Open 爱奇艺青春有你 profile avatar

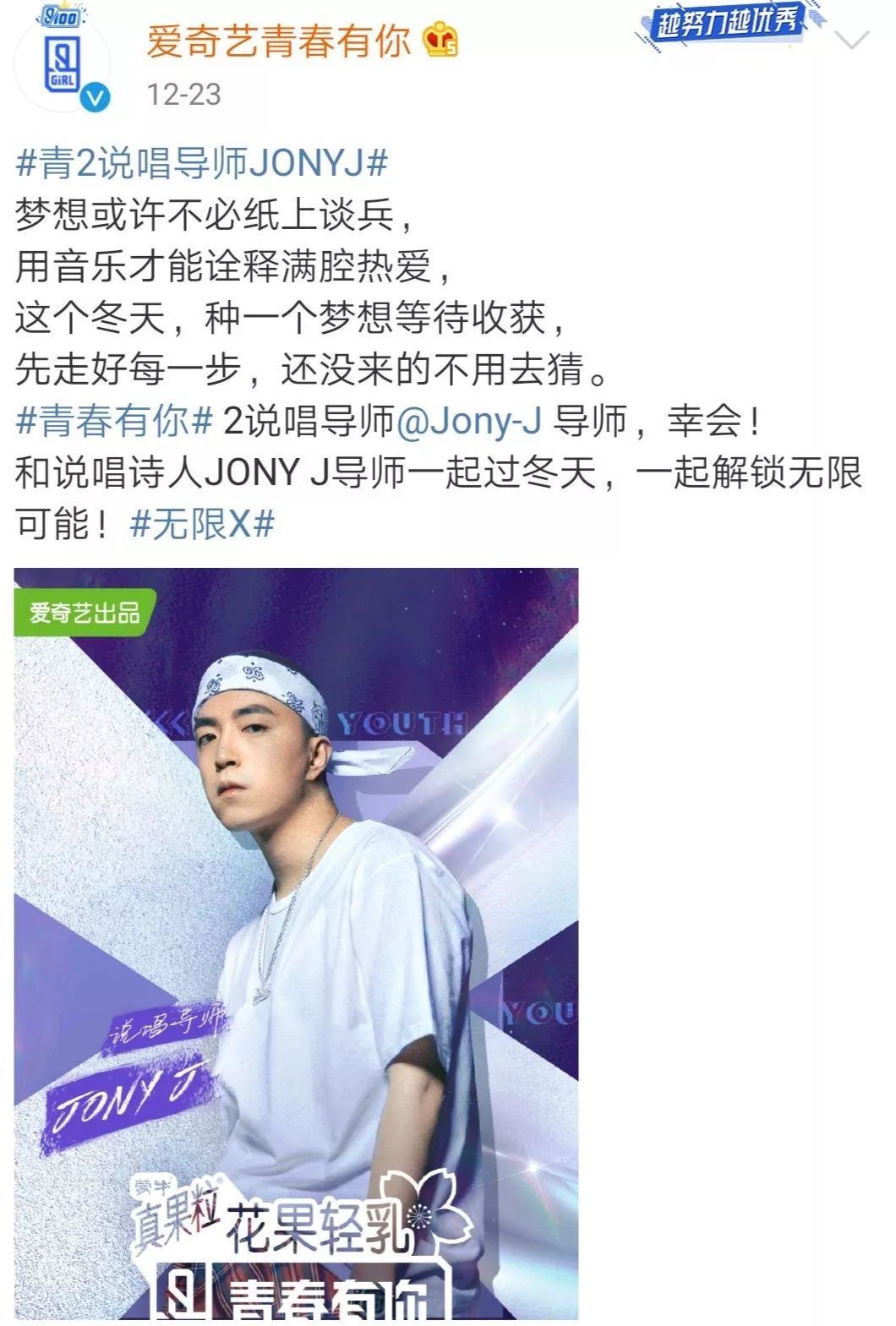point(63,59)
